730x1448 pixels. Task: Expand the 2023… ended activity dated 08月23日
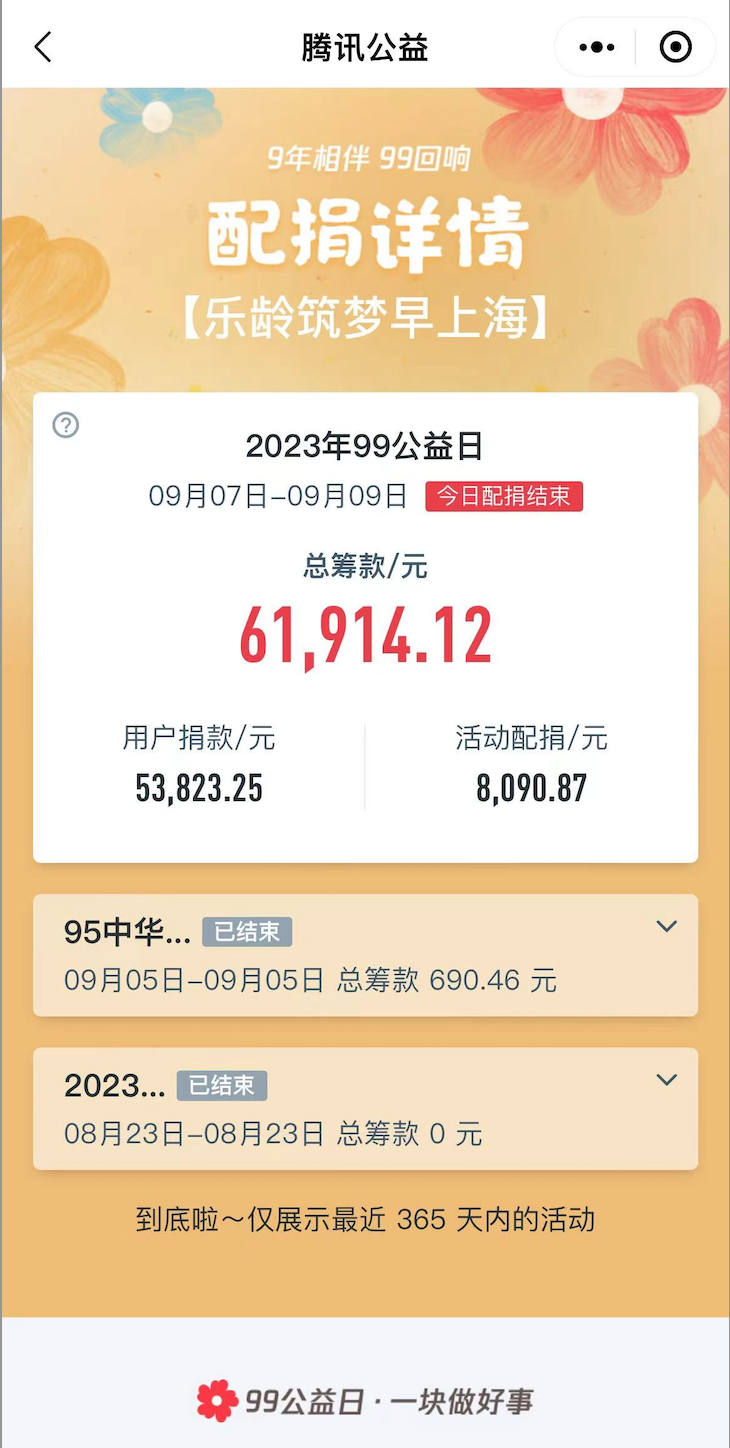tap(666, 1080)
